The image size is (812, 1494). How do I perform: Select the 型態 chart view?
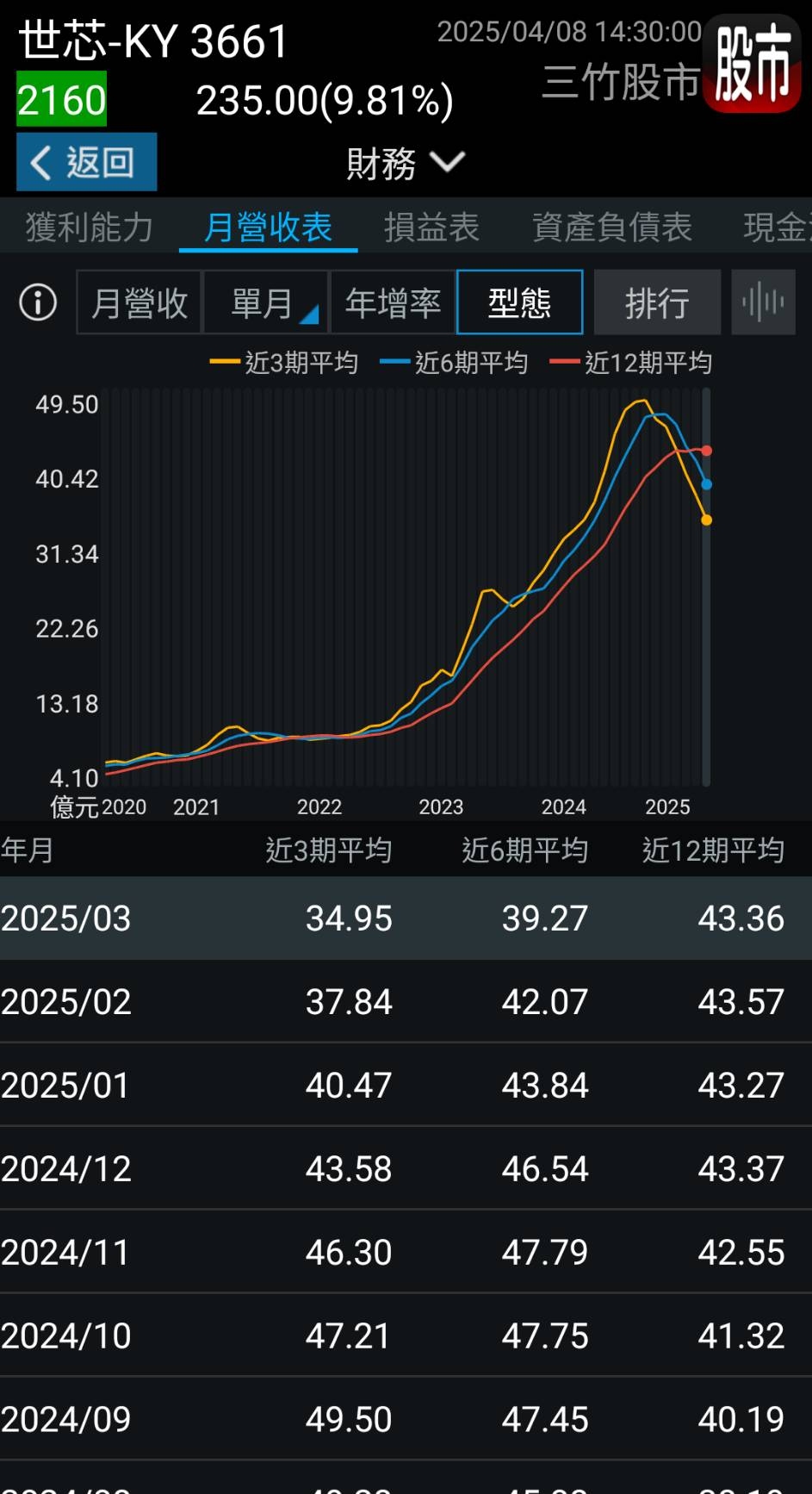[x=519, y=302]
